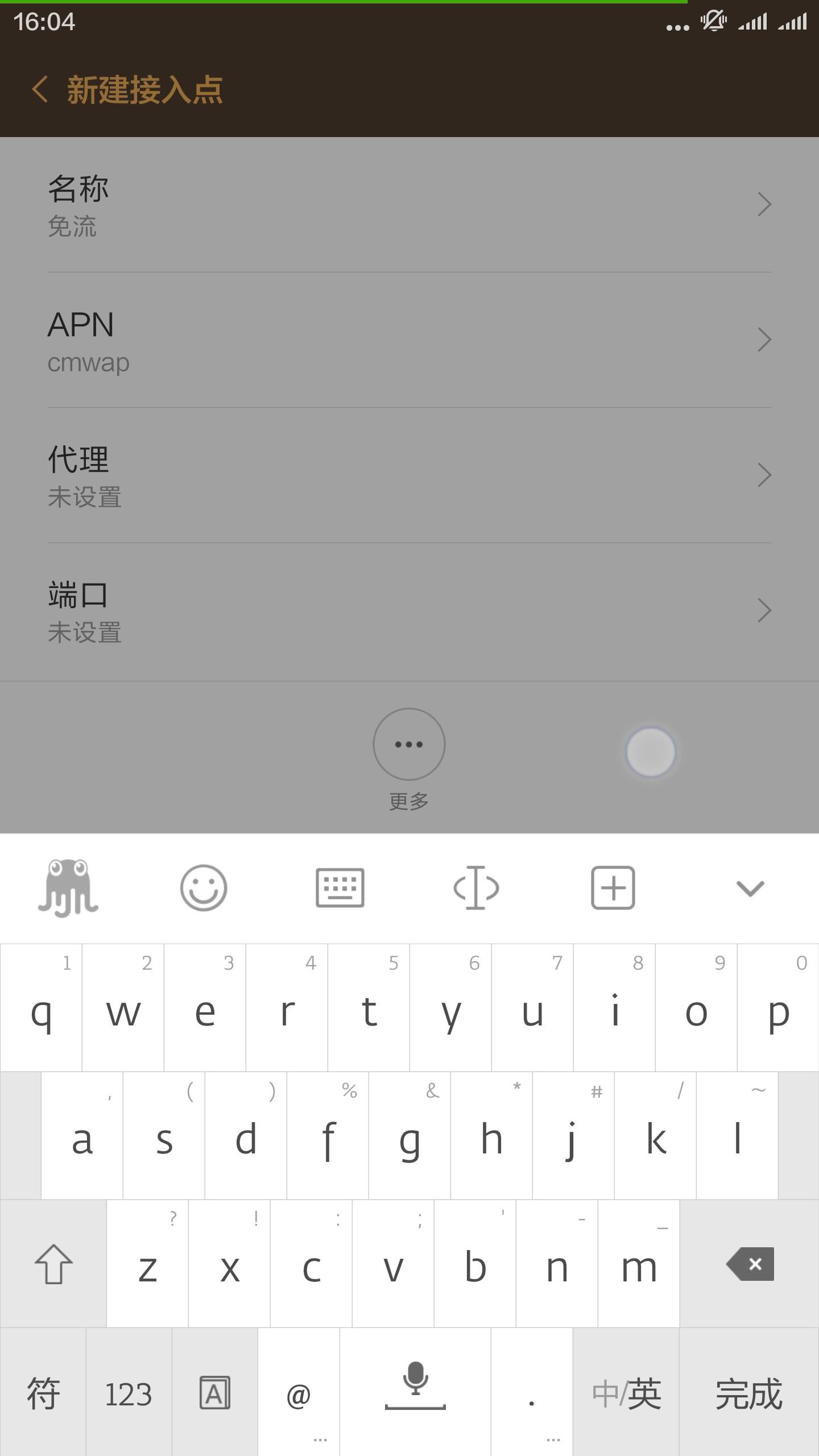Tap the backspace key
Screen dimensions: 819x1456
pyautogui.click(x=751, y=1264)
